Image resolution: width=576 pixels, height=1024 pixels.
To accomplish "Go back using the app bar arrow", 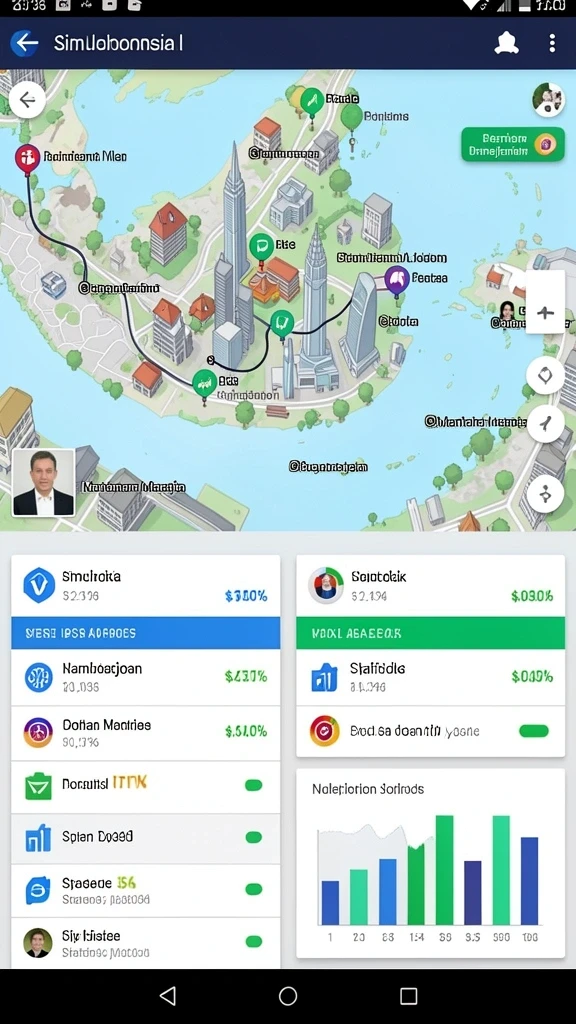I will pyautogui.click(x=25, y=43).
